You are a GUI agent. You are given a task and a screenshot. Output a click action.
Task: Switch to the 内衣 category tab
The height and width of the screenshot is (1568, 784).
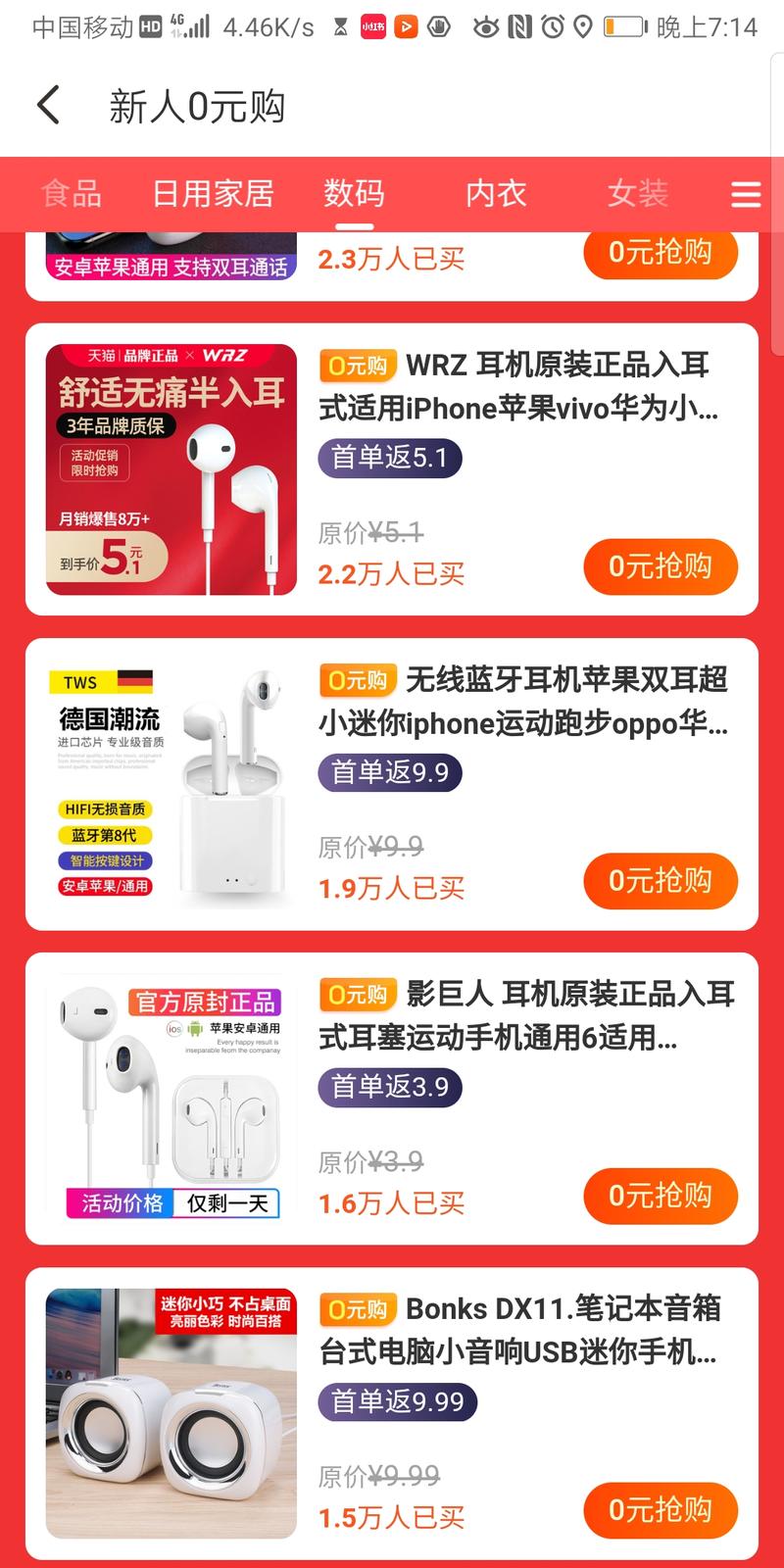tap(495, 193)
